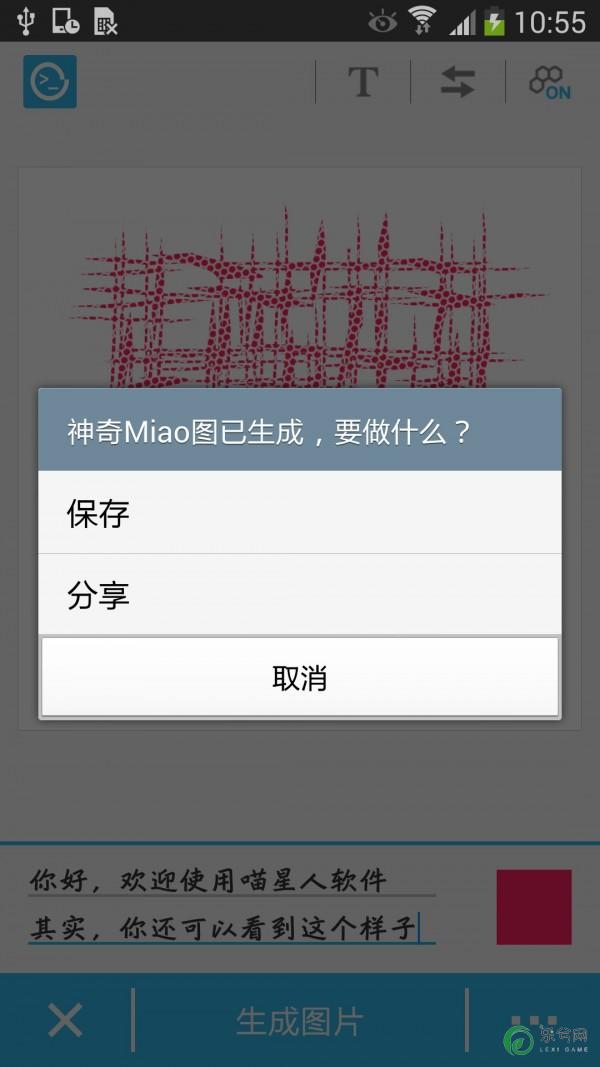Dismiss the dialog with 取消

299,678
